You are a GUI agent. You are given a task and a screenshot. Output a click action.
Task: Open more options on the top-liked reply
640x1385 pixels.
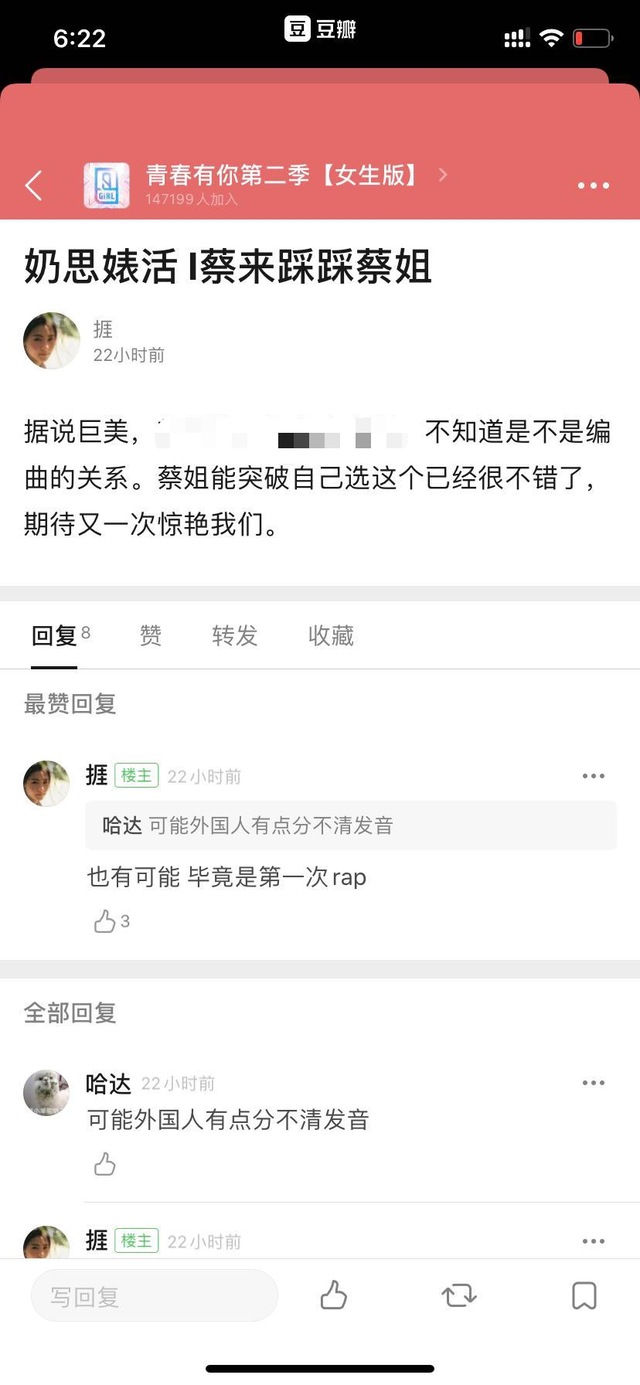point(593,776)
